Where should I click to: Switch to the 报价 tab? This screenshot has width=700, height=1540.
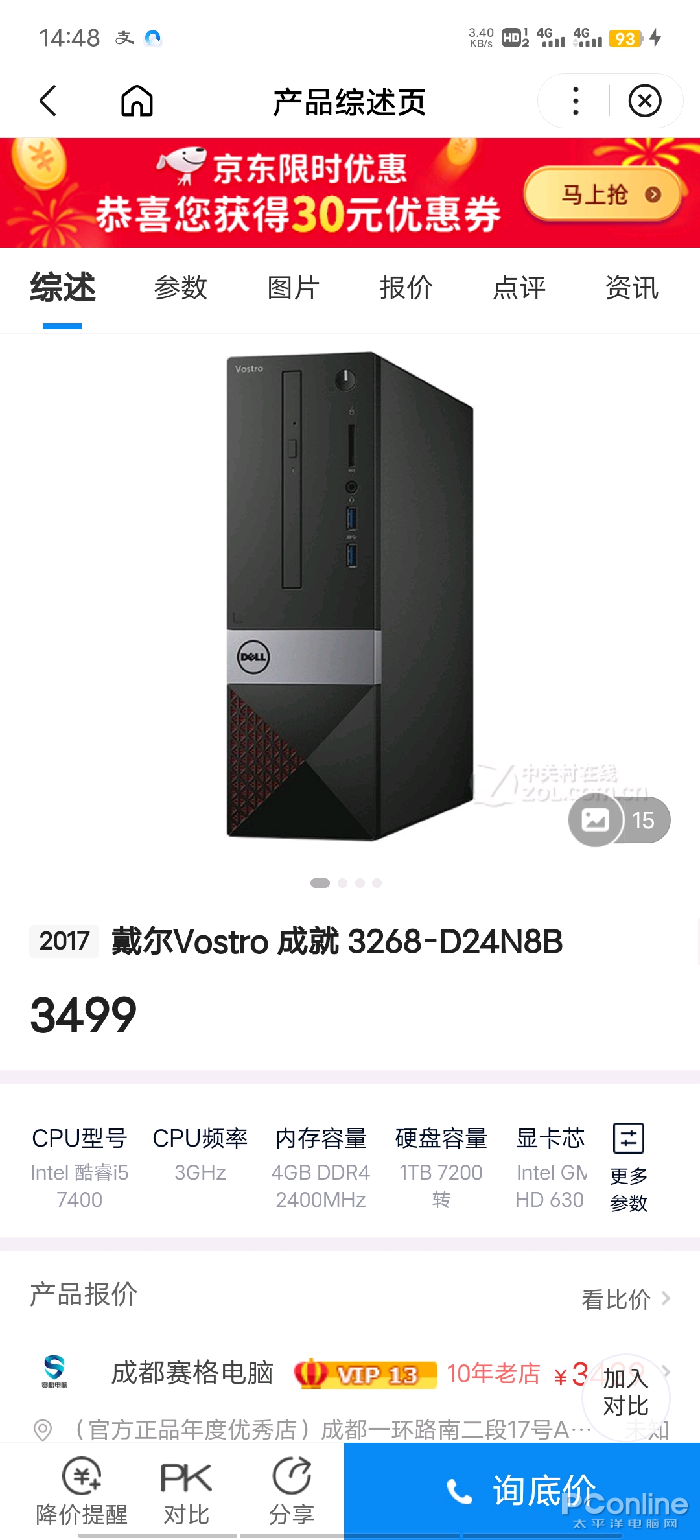406,288
